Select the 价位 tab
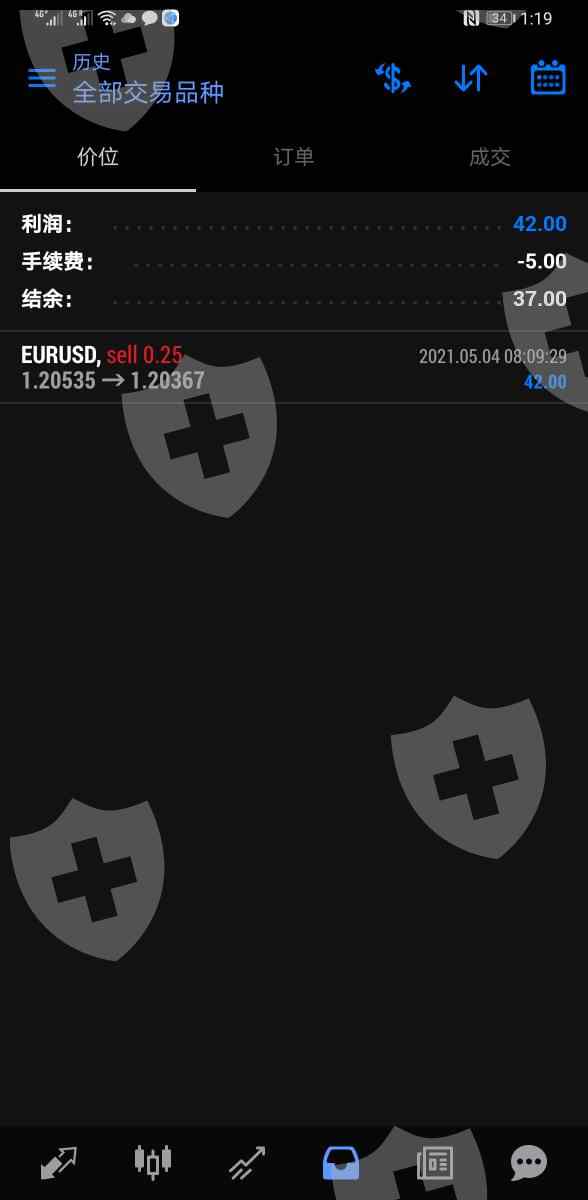 (x=98, y=157)
